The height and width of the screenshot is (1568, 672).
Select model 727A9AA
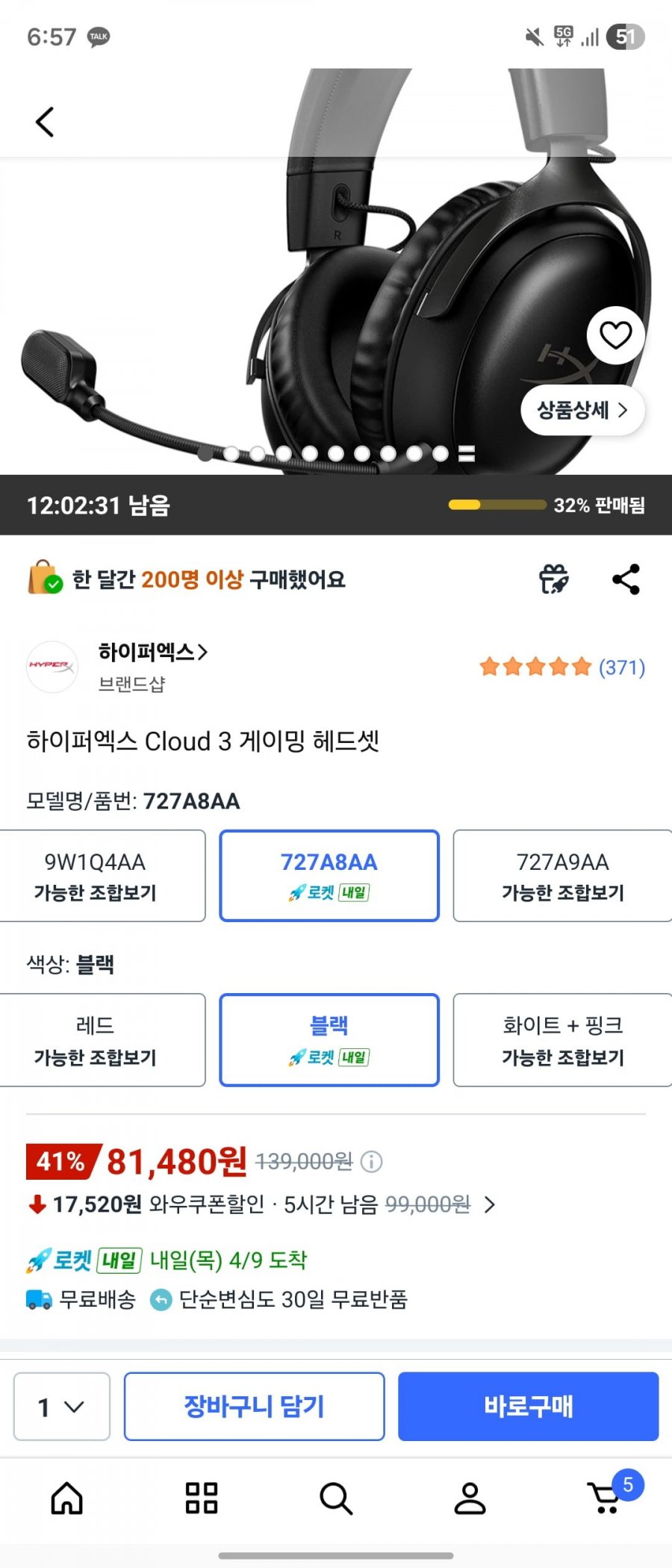click(x=562, y=876)
